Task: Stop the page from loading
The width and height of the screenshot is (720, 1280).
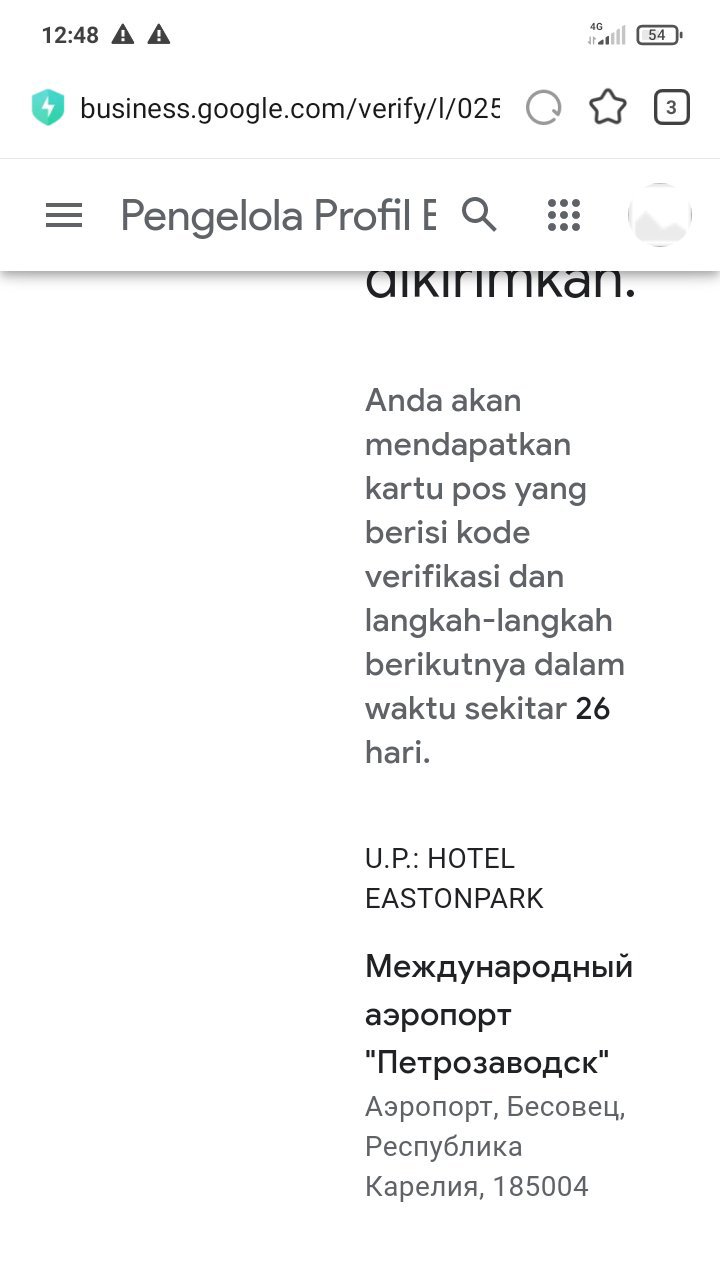Action: [x=544, y=108]
